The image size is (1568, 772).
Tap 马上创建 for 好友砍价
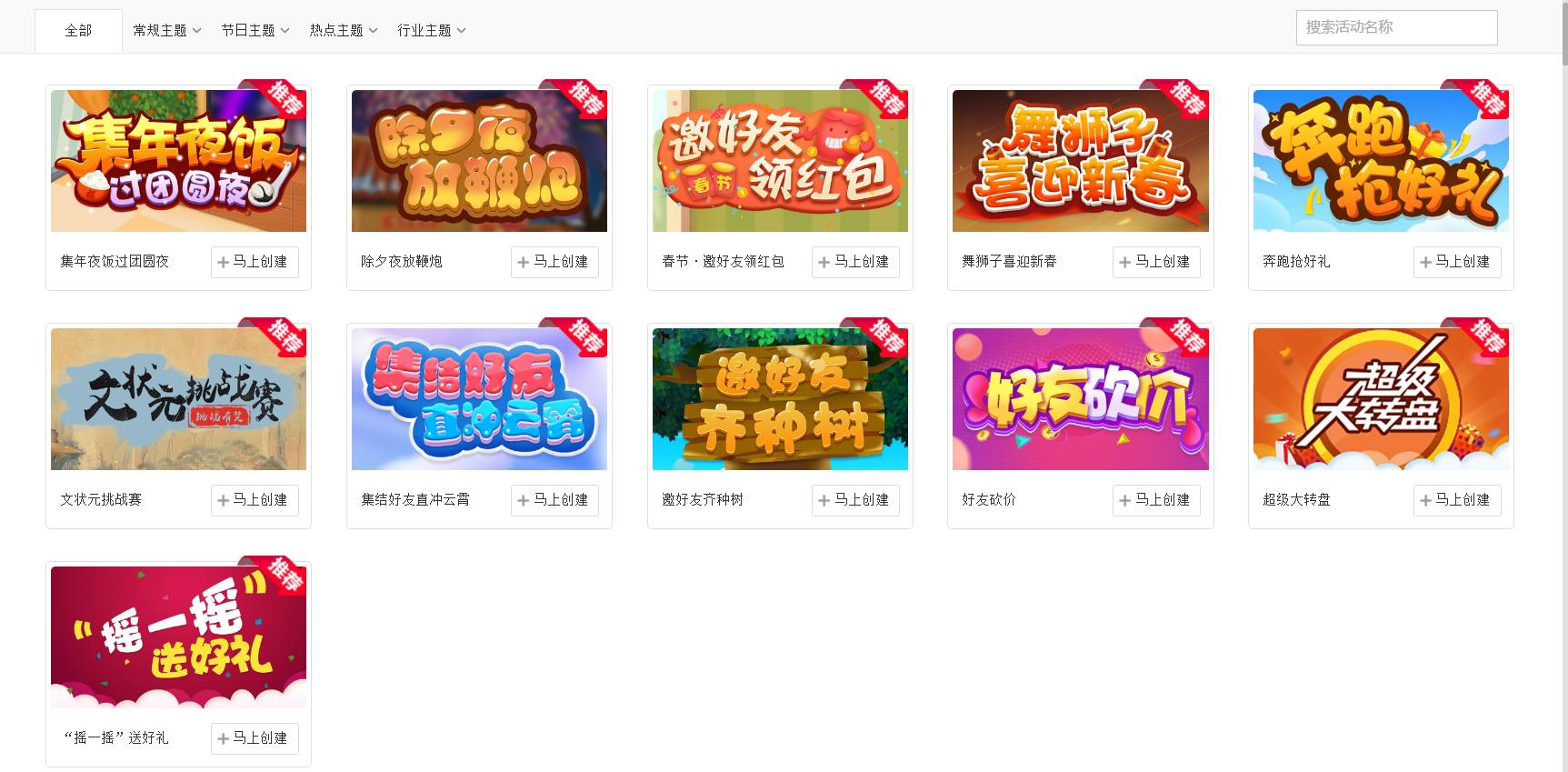point(1156,500)
